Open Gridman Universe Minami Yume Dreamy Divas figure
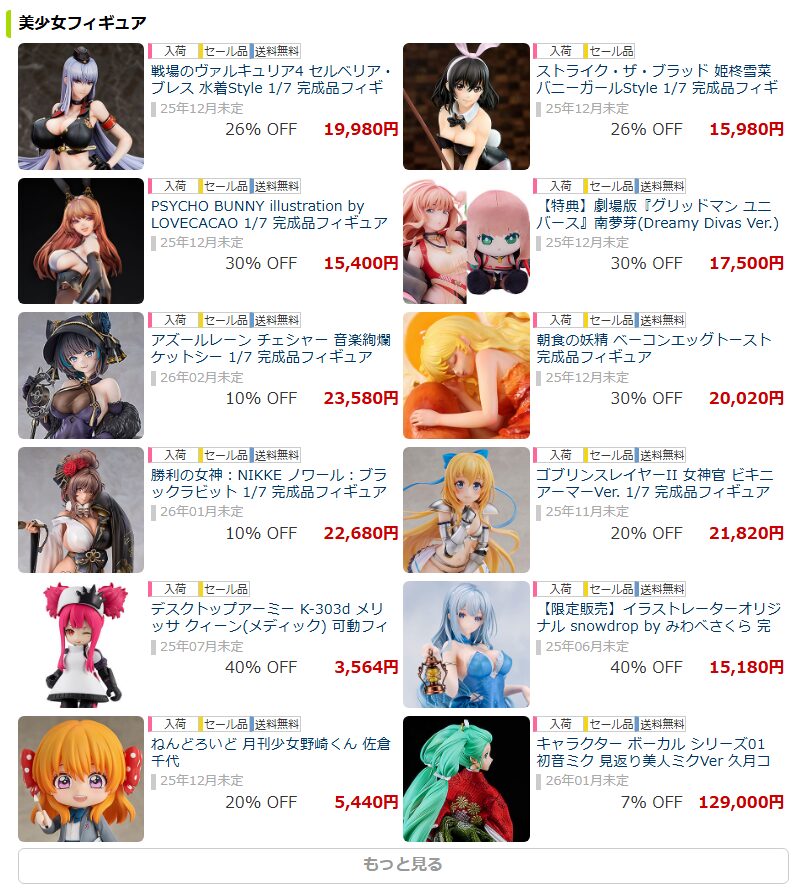Viewport: 799px width, 894px height. click(656, 214)
